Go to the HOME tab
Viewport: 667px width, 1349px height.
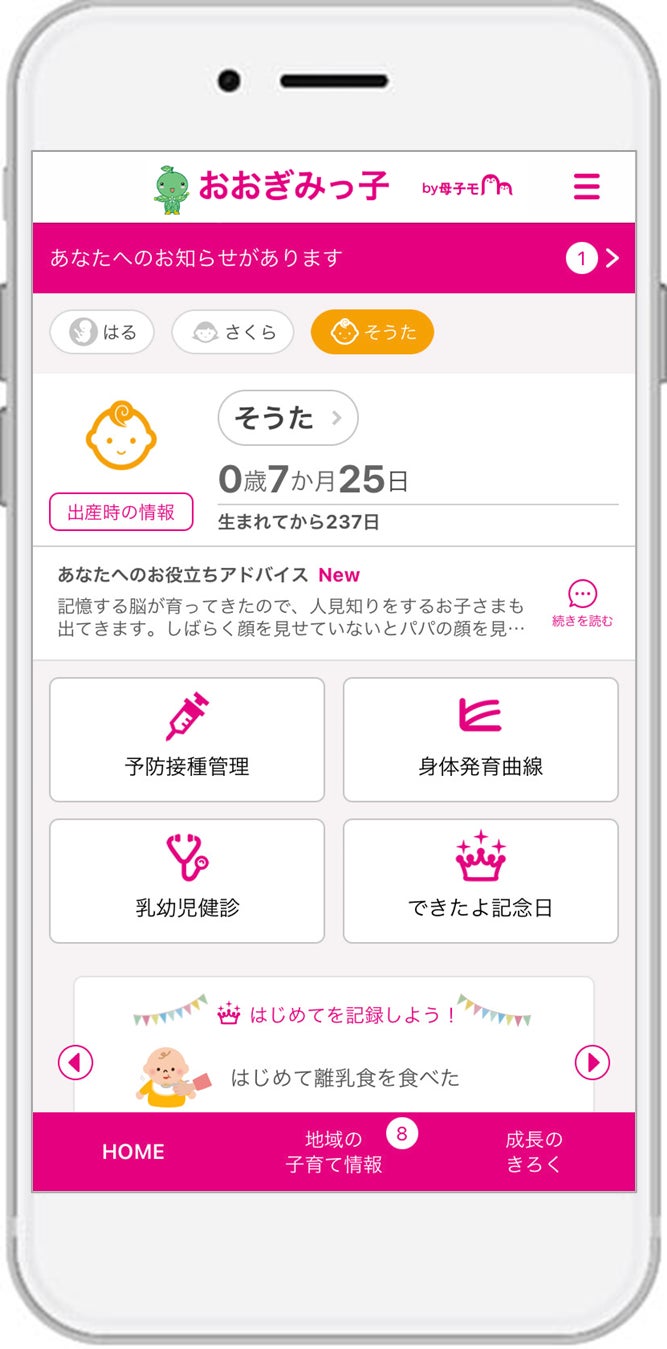pyautogui.click(x=133, y=1152)
